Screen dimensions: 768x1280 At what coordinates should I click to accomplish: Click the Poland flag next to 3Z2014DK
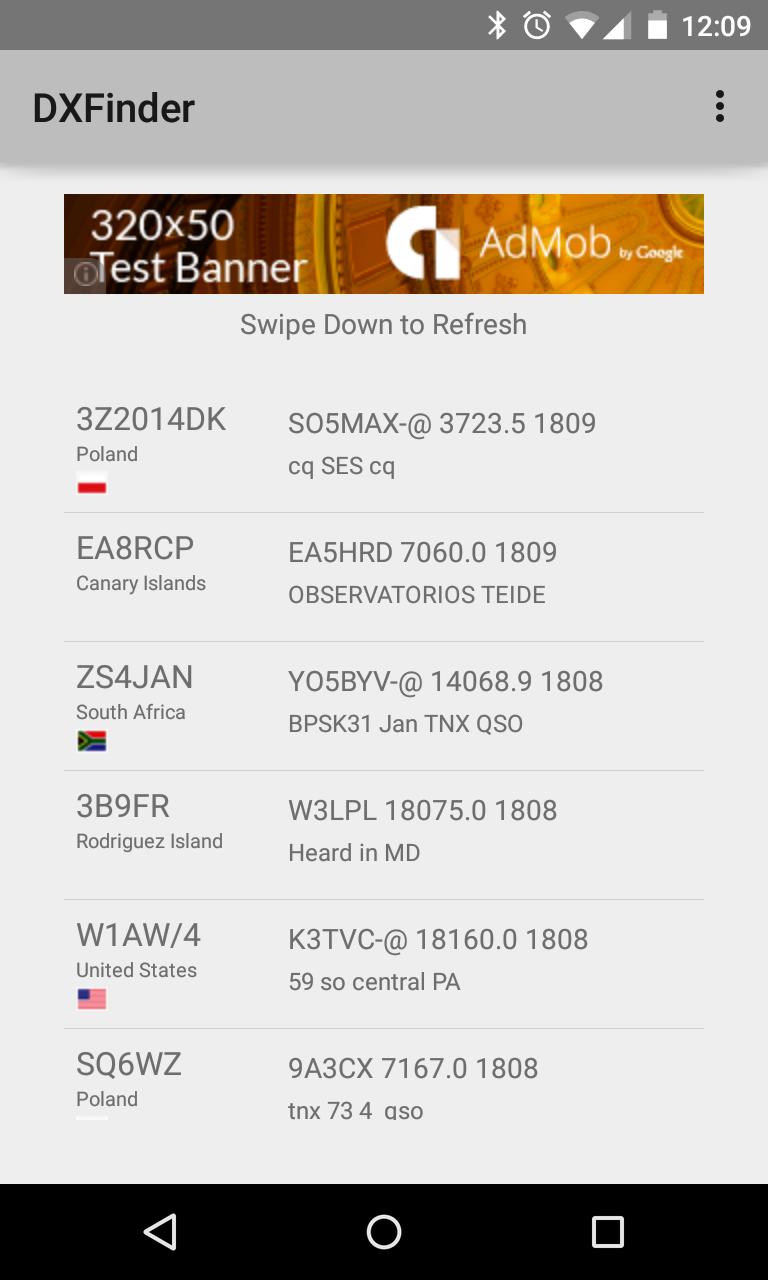[91, 484]
